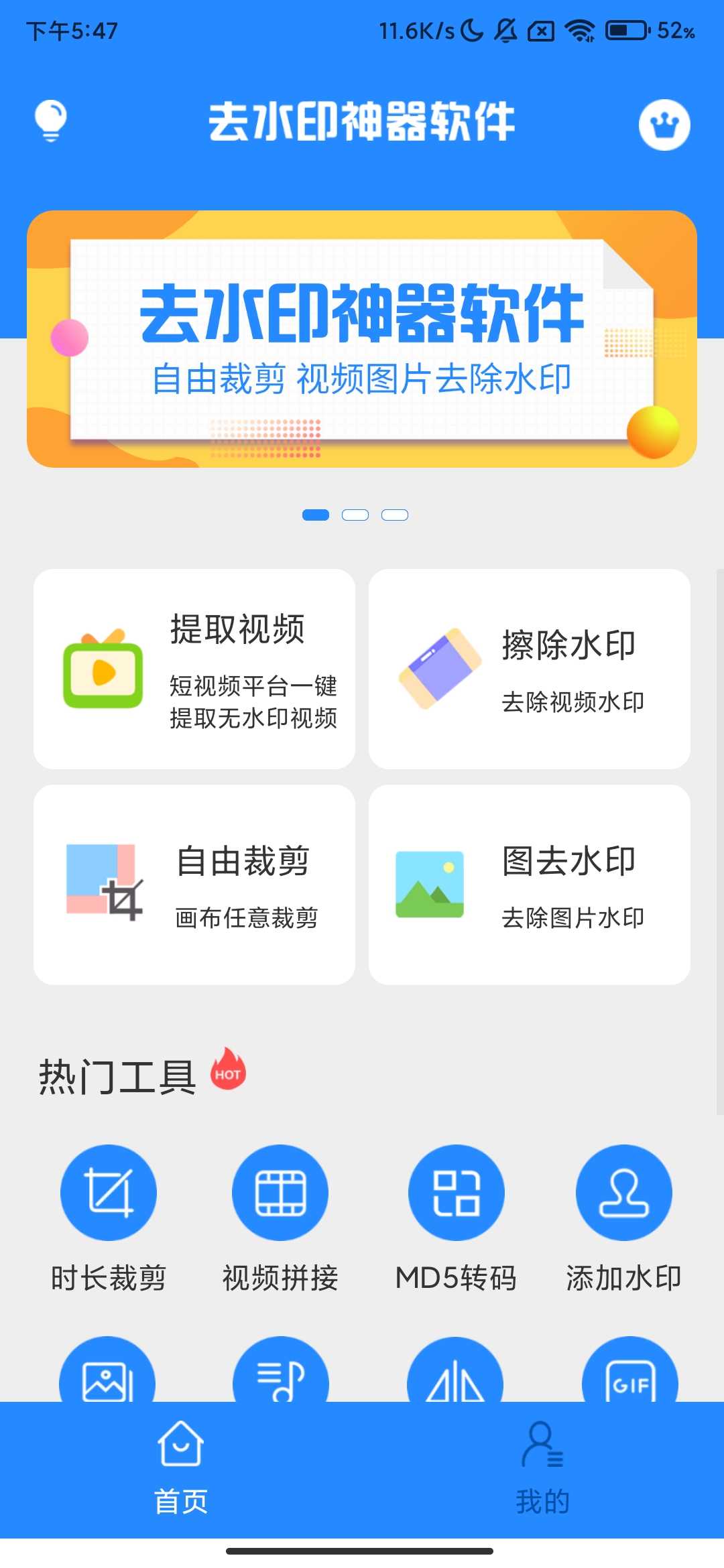
Task: Switch to the 首页 tab
Action: coord(181,1467)
